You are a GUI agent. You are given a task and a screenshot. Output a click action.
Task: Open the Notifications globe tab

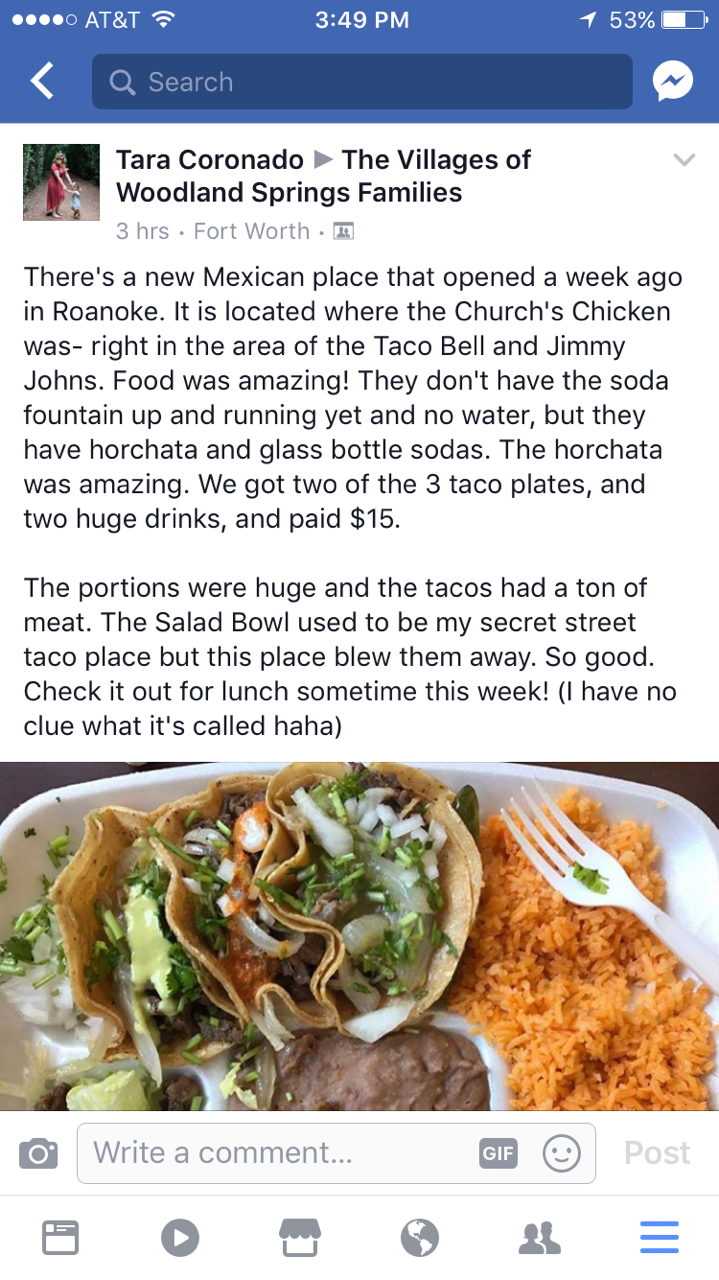click(x=419, y=1238)
